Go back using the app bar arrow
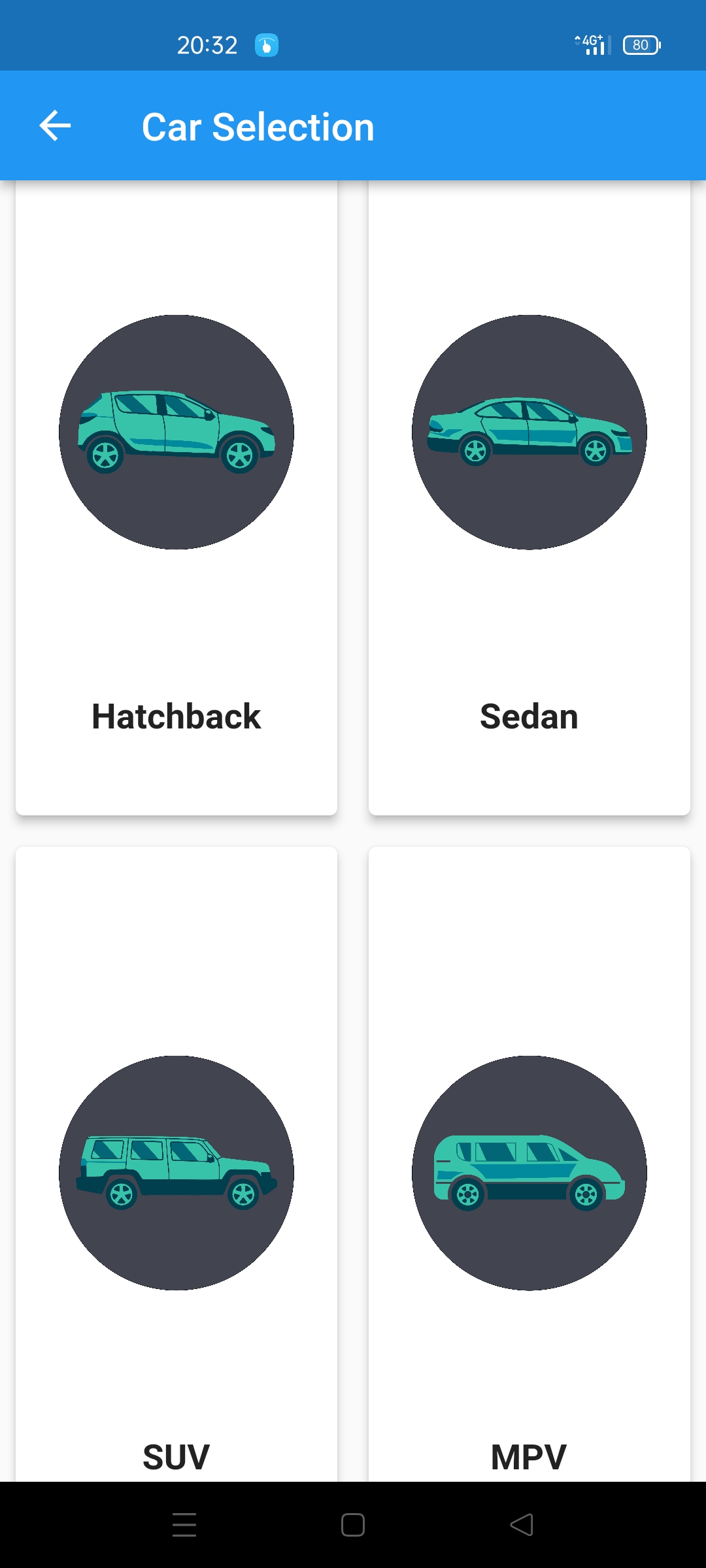The height and width of the screenshot is (1568, 706). point(55,126)
